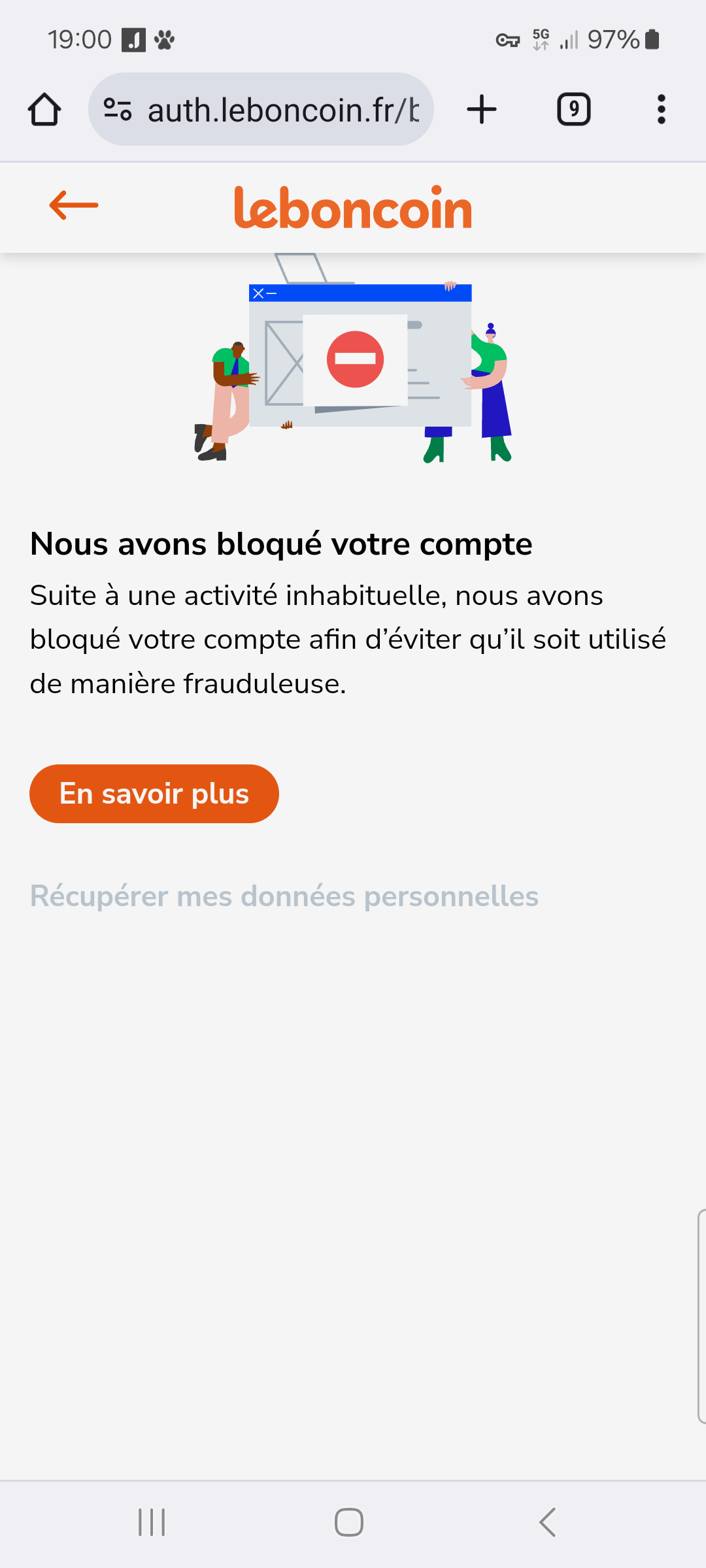View site info icon in address bar
Viewport: 706px width, 1568px height.
[x=118, y=109]
